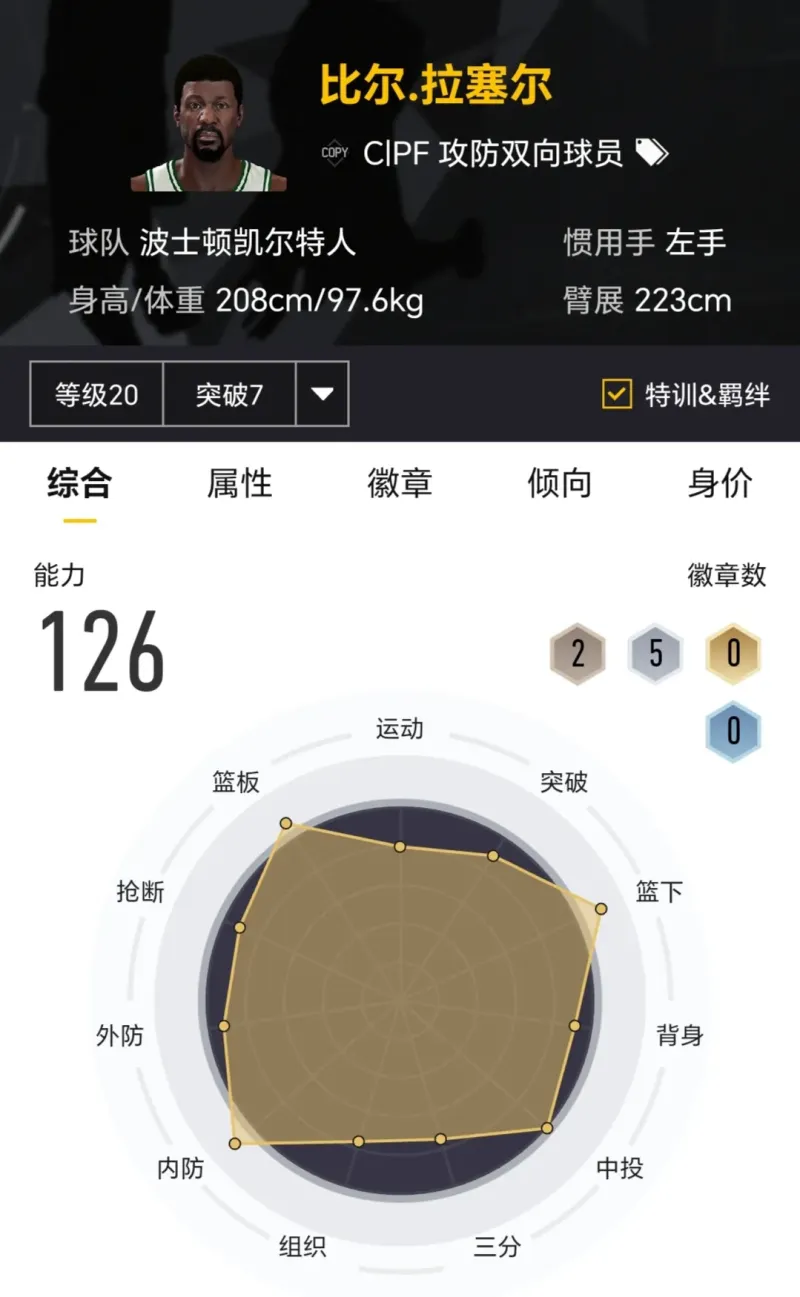Select the 等级20 level box
Image resolution: width=800 pixels, height=1297 pixels.
pos(97,394)
